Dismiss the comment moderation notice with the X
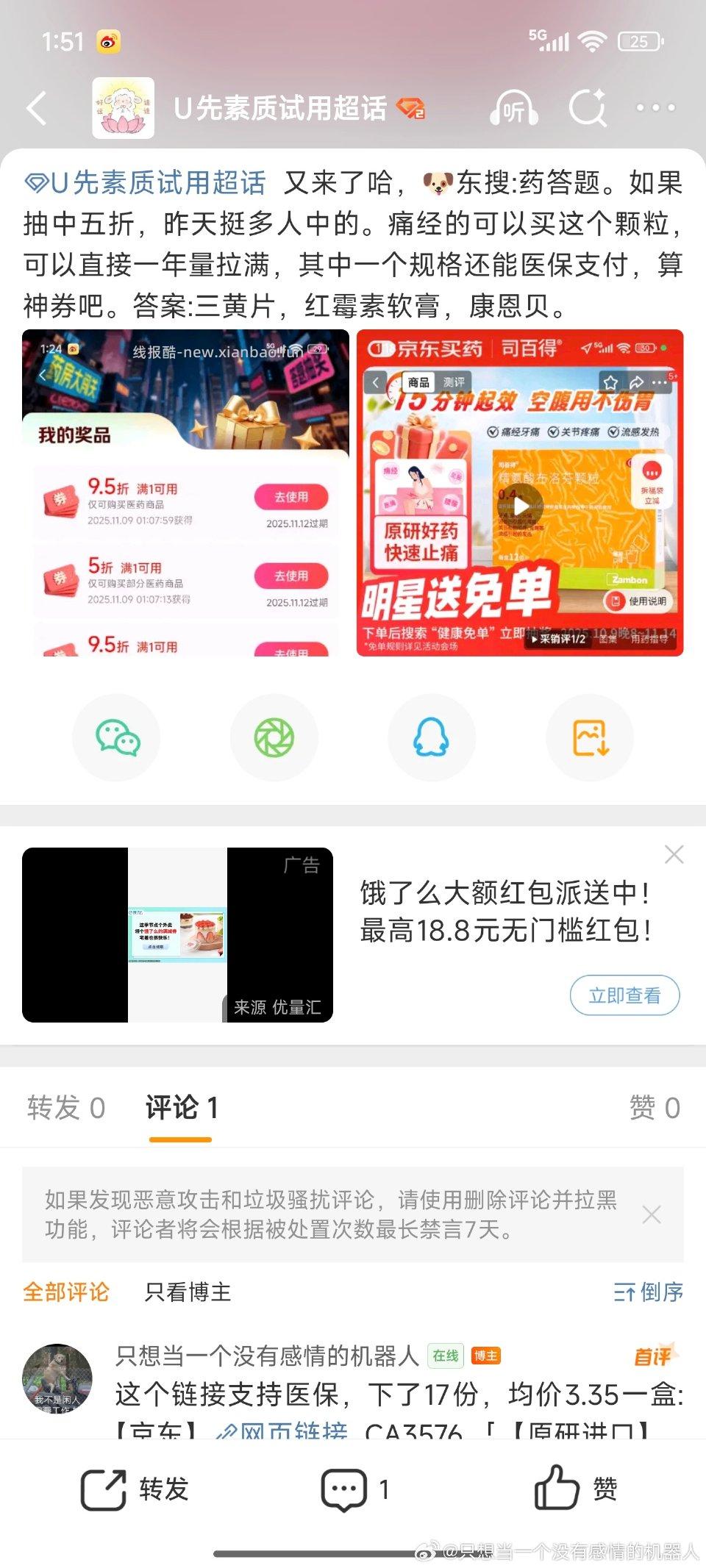Image resolution: width=706 pixels, height=1568 pixels. [x=652, y=1214]
